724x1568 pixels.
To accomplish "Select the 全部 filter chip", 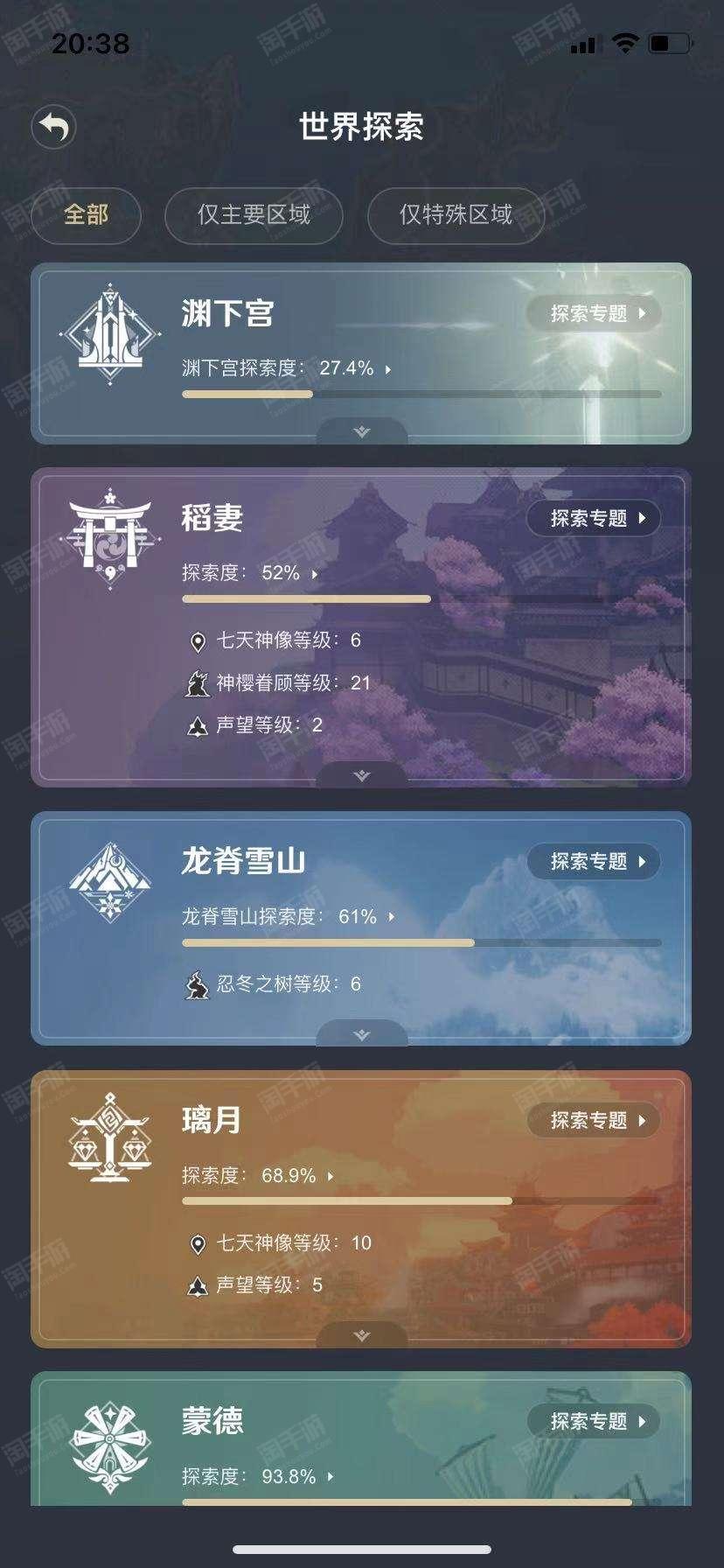I will coord(86,215).
